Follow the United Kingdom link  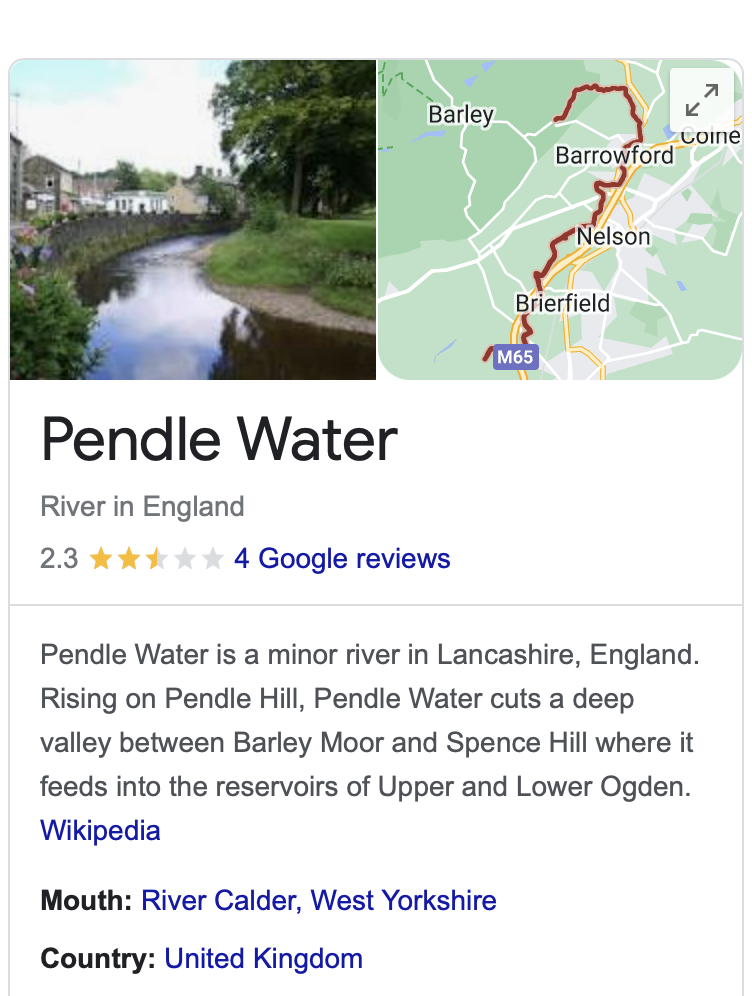(263, 959)
